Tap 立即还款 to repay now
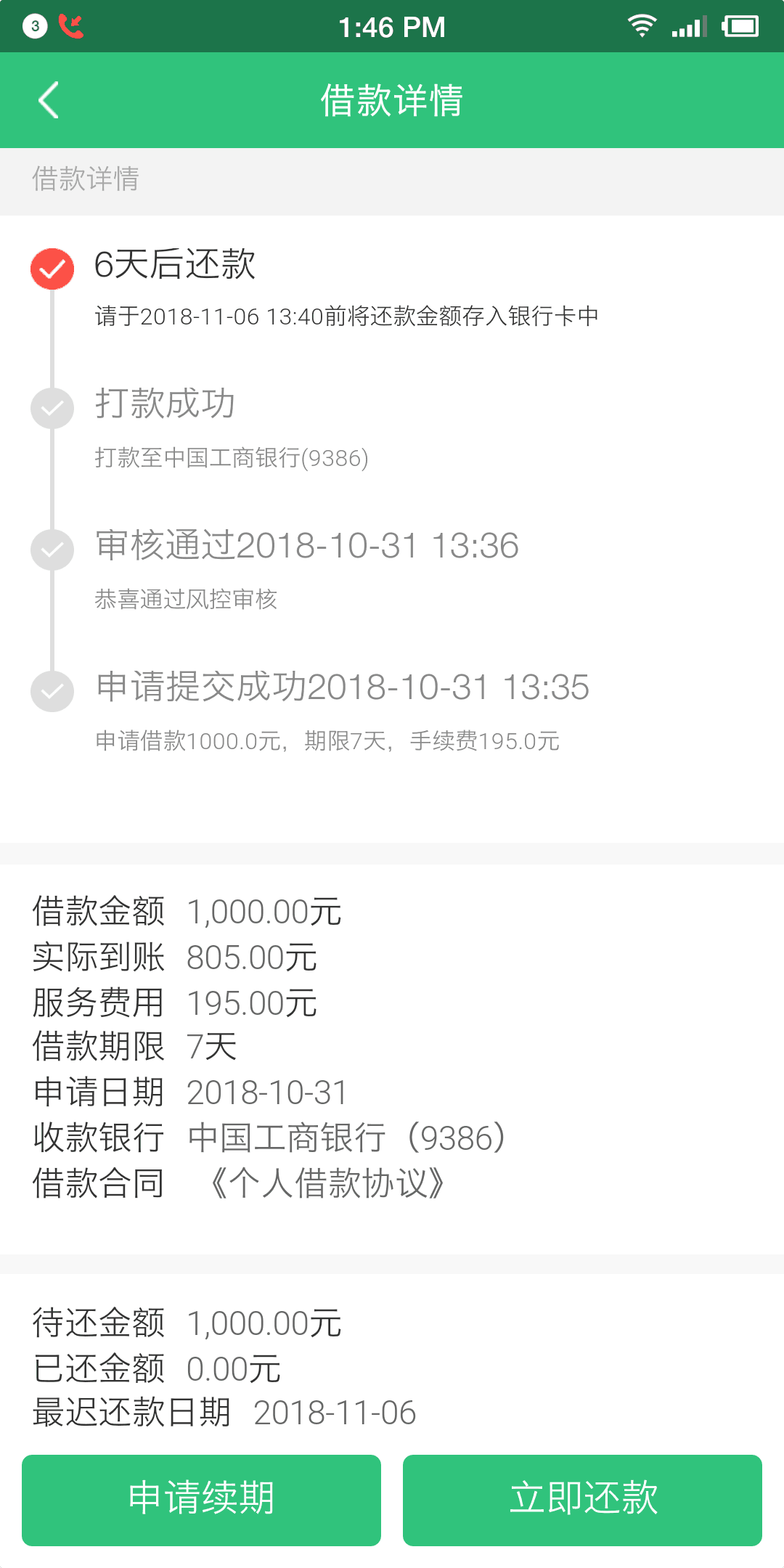The width and height of the screenshot is (784, 1568). pyautogui.click(x=582, y=1500)
